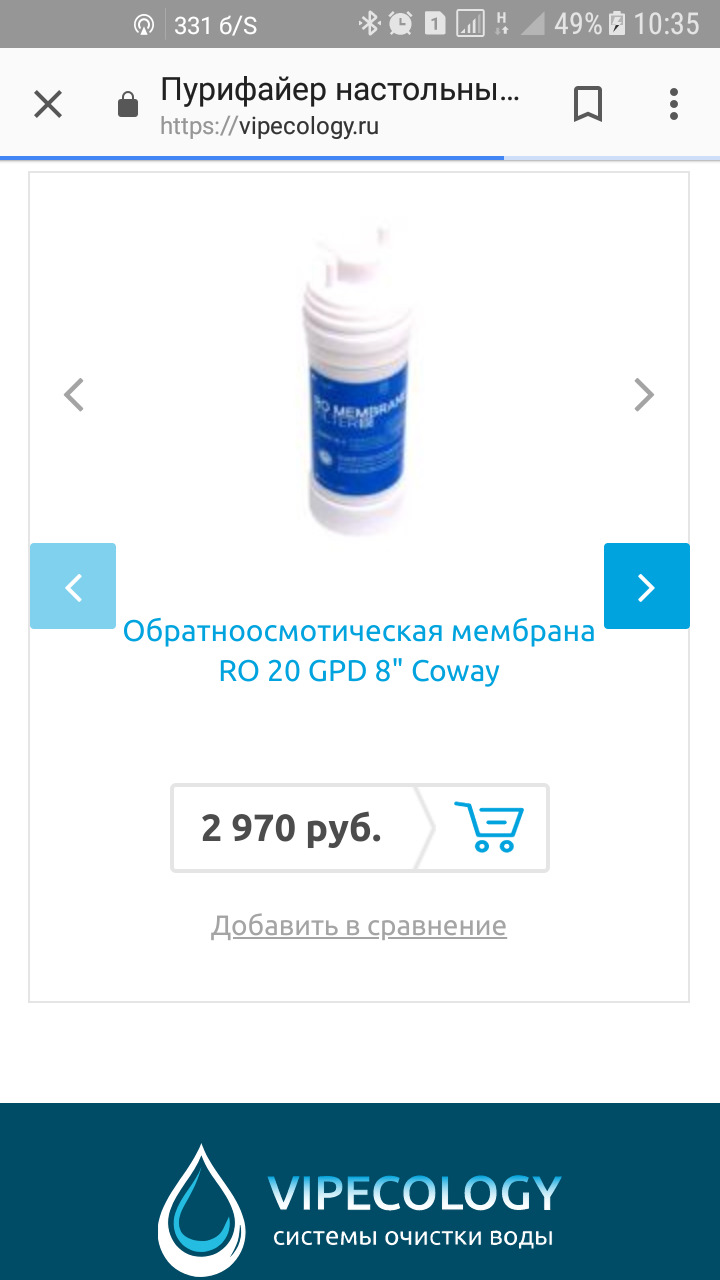Close the browser custom tab
Viewport: 720px width, 1280px height.
point(48,104)
